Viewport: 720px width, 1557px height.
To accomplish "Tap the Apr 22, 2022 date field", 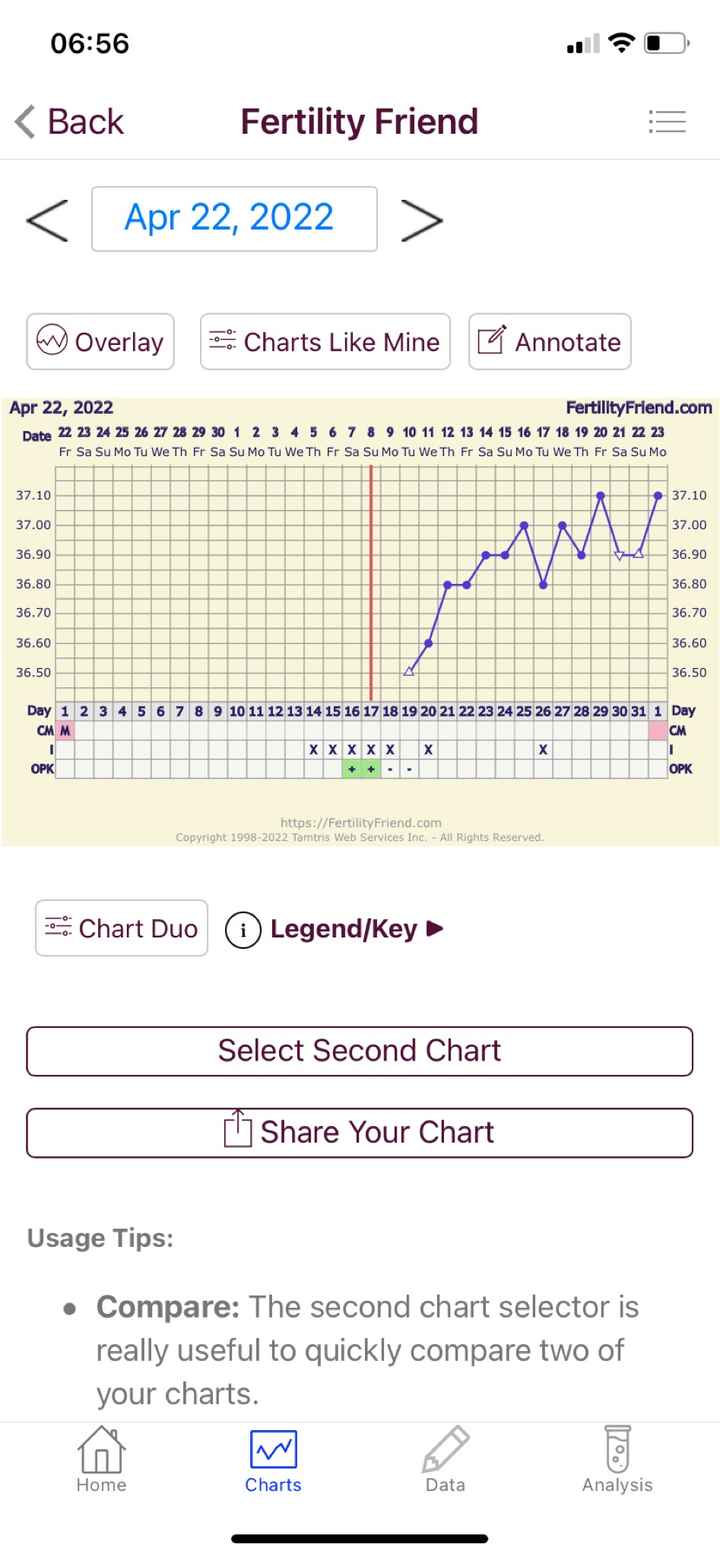I will 234,218.
